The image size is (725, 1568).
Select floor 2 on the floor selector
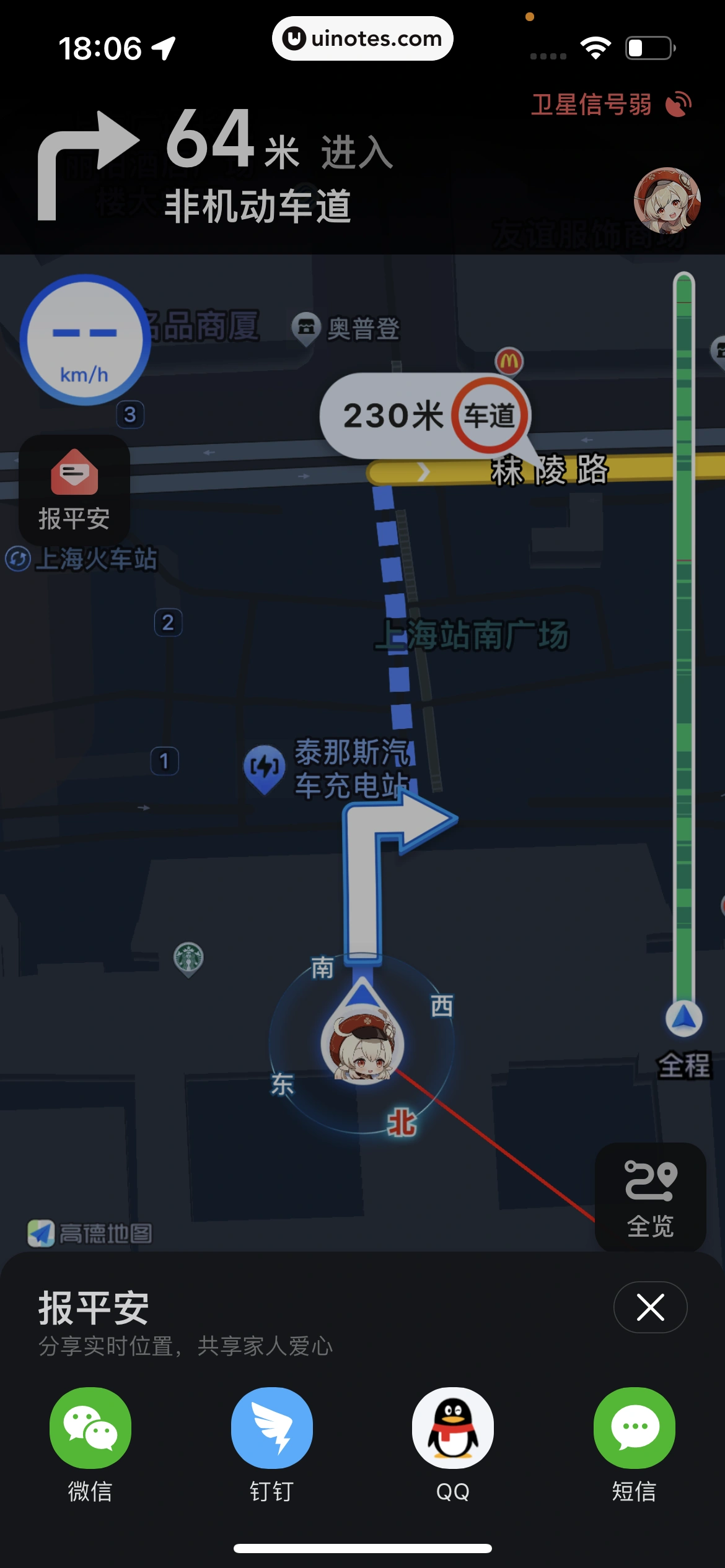tap(168, 622)
